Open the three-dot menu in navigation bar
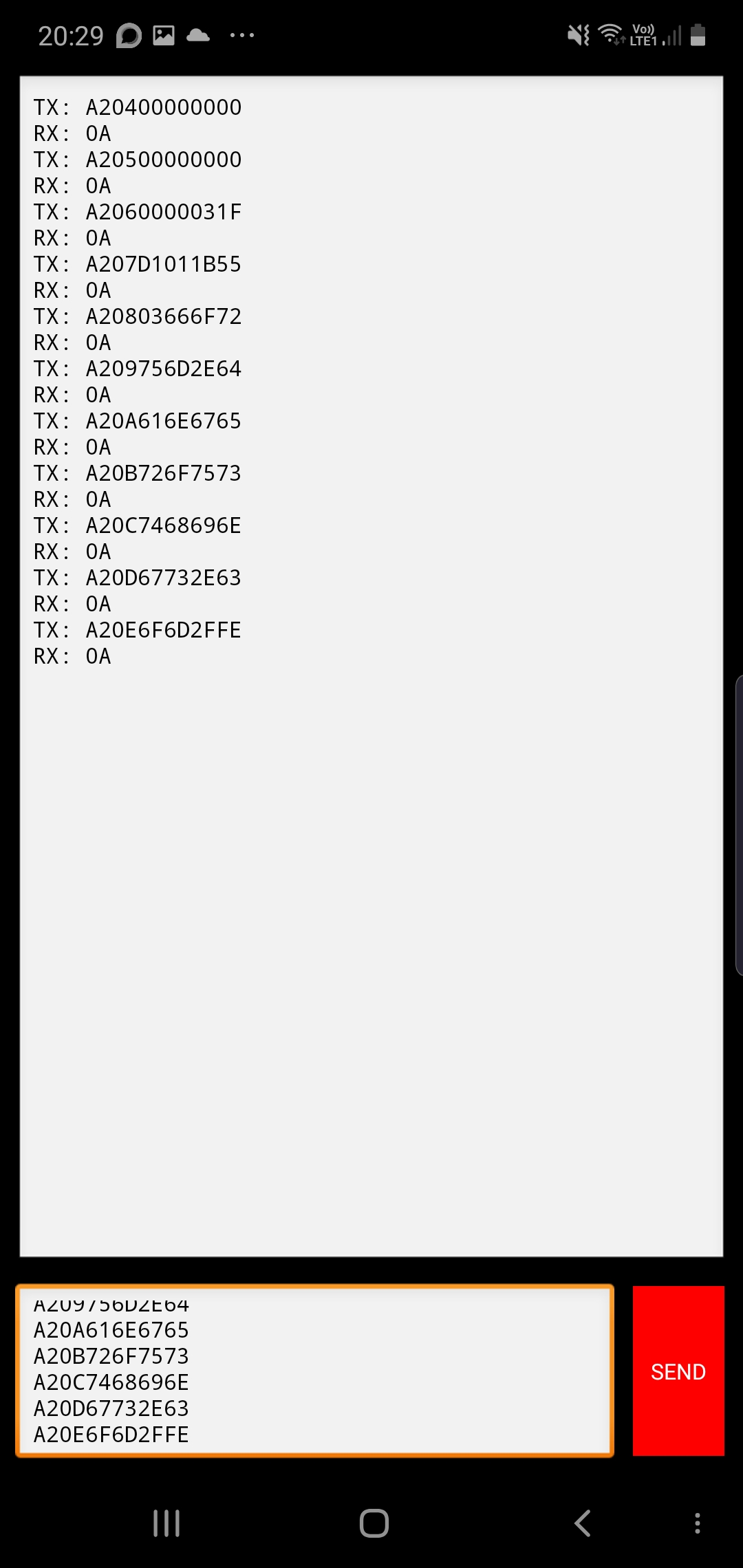743x1568 pixels. click(698, 1523)
